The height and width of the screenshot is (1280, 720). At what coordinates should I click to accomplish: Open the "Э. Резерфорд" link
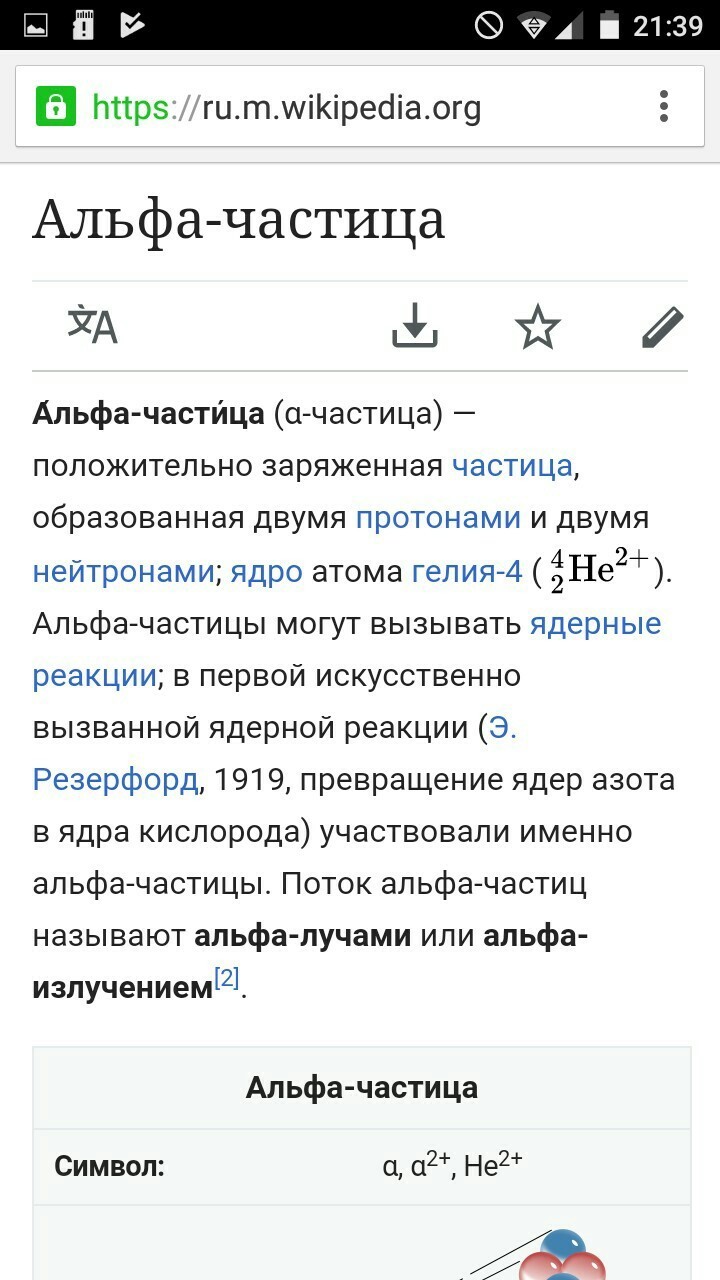click(115, 778)
